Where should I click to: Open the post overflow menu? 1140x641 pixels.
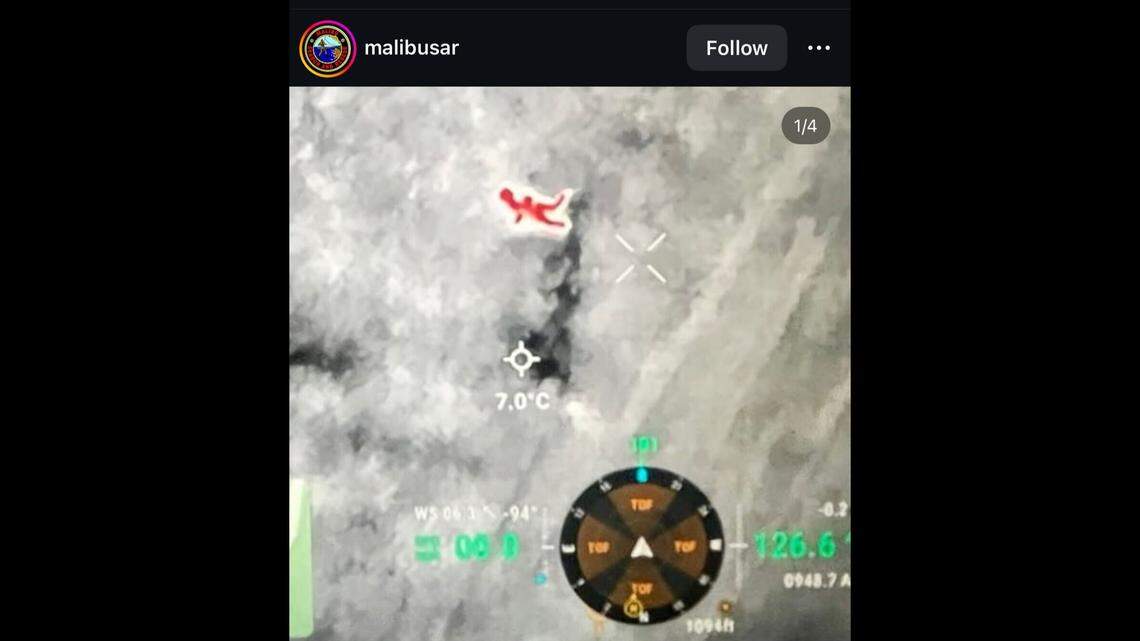(x=818, y=48)
